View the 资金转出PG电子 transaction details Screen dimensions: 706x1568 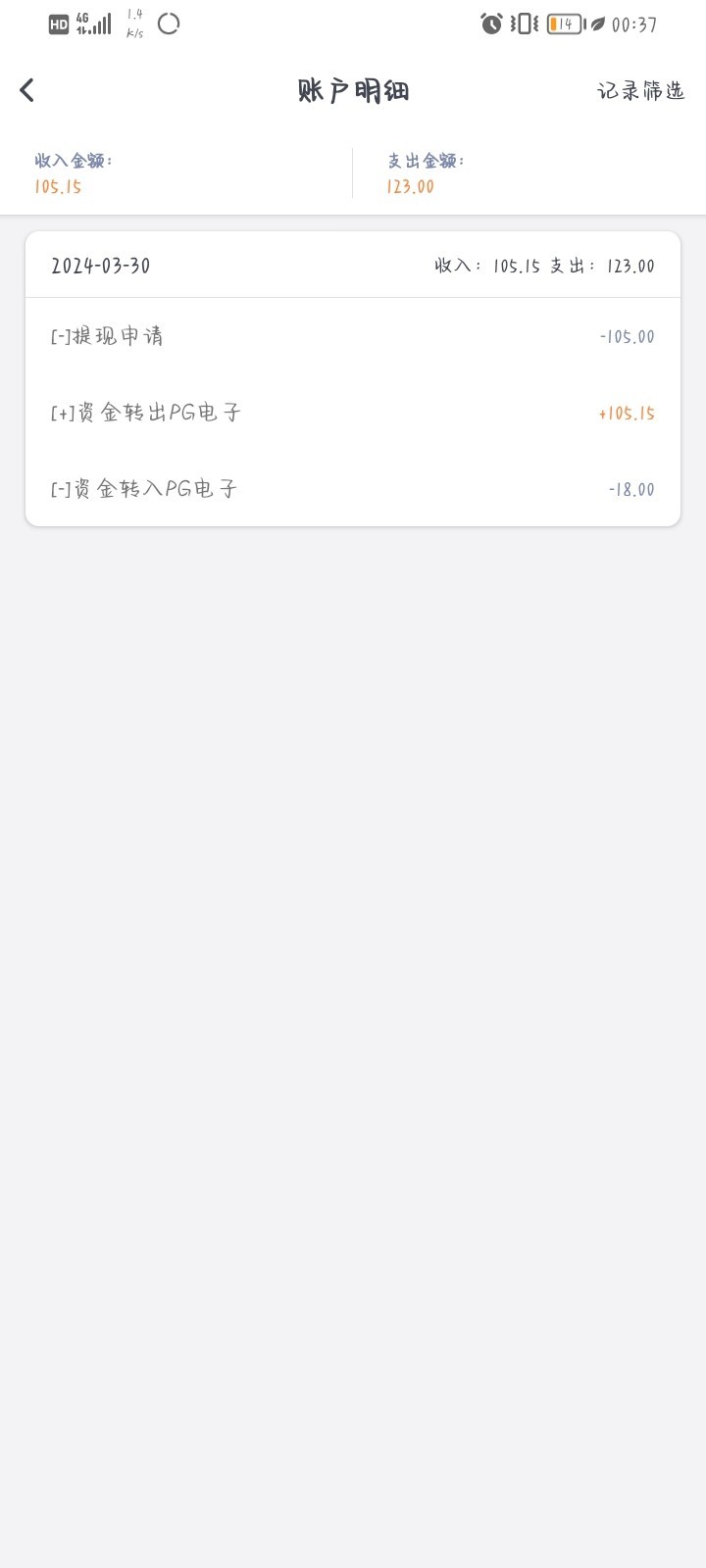(x=352, y=413)
